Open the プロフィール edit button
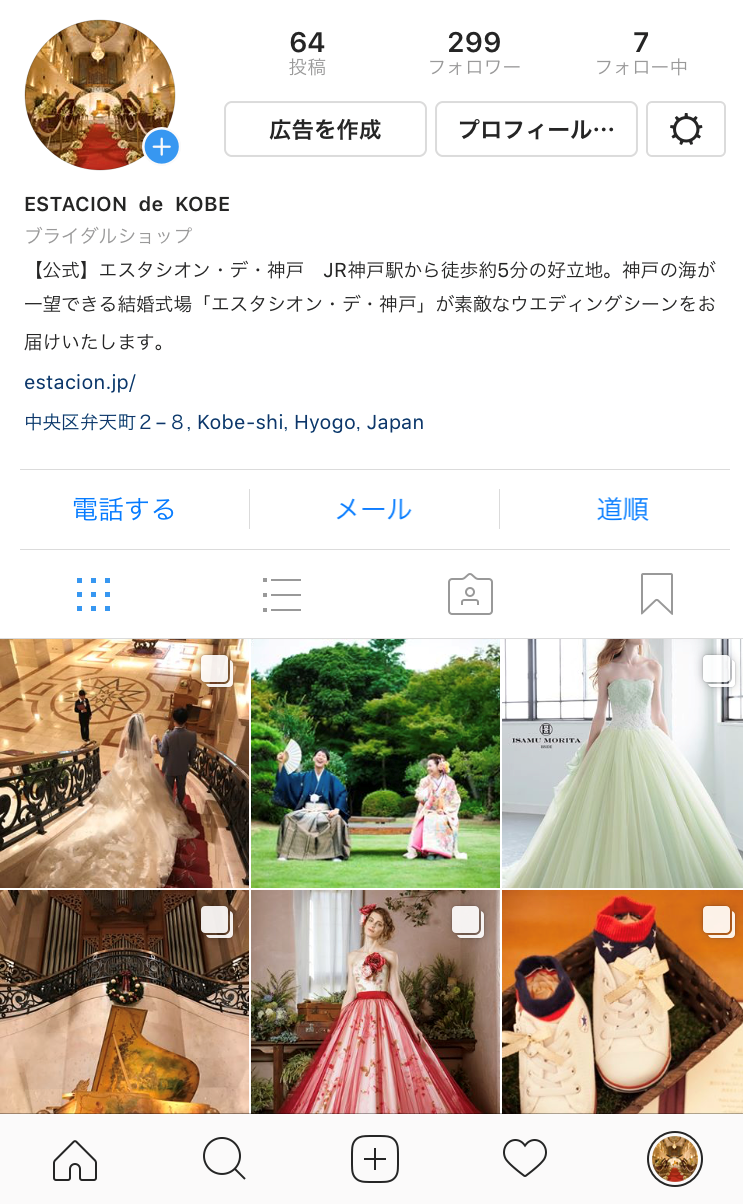This screenshot has height=1204, width=743. pyautogui.click(x=536, y=129)
